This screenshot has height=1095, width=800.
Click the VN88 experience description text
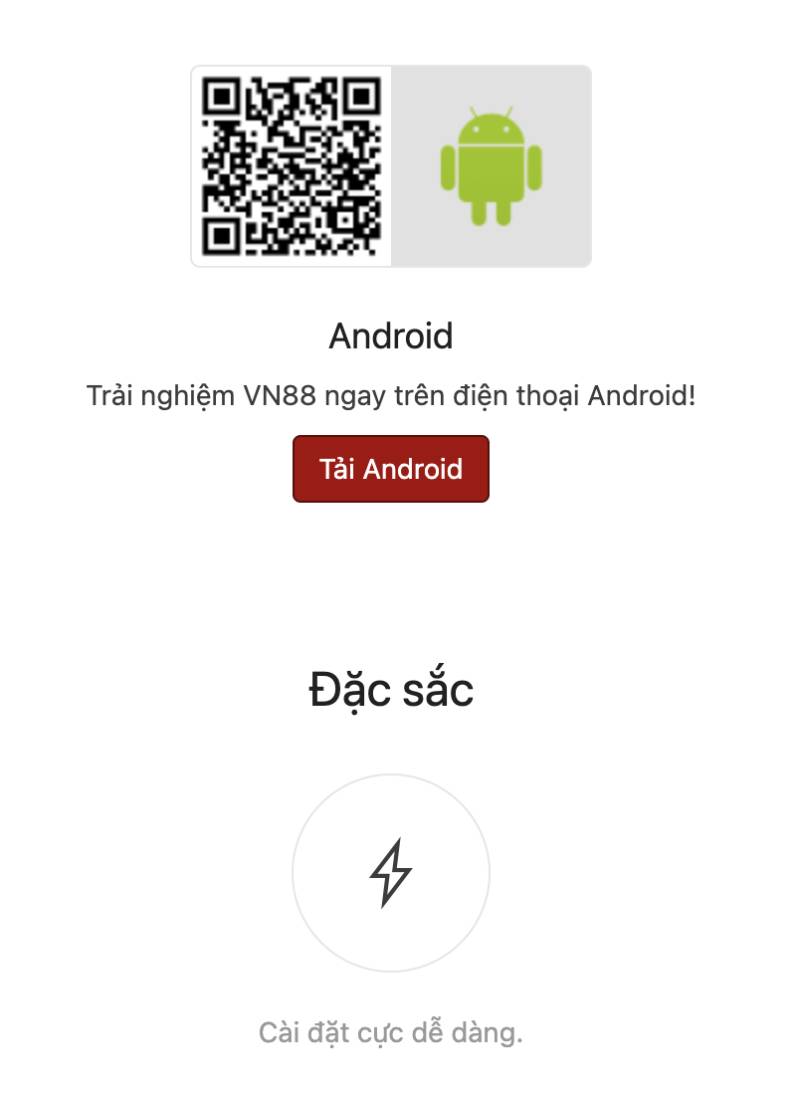pos(390,395)
